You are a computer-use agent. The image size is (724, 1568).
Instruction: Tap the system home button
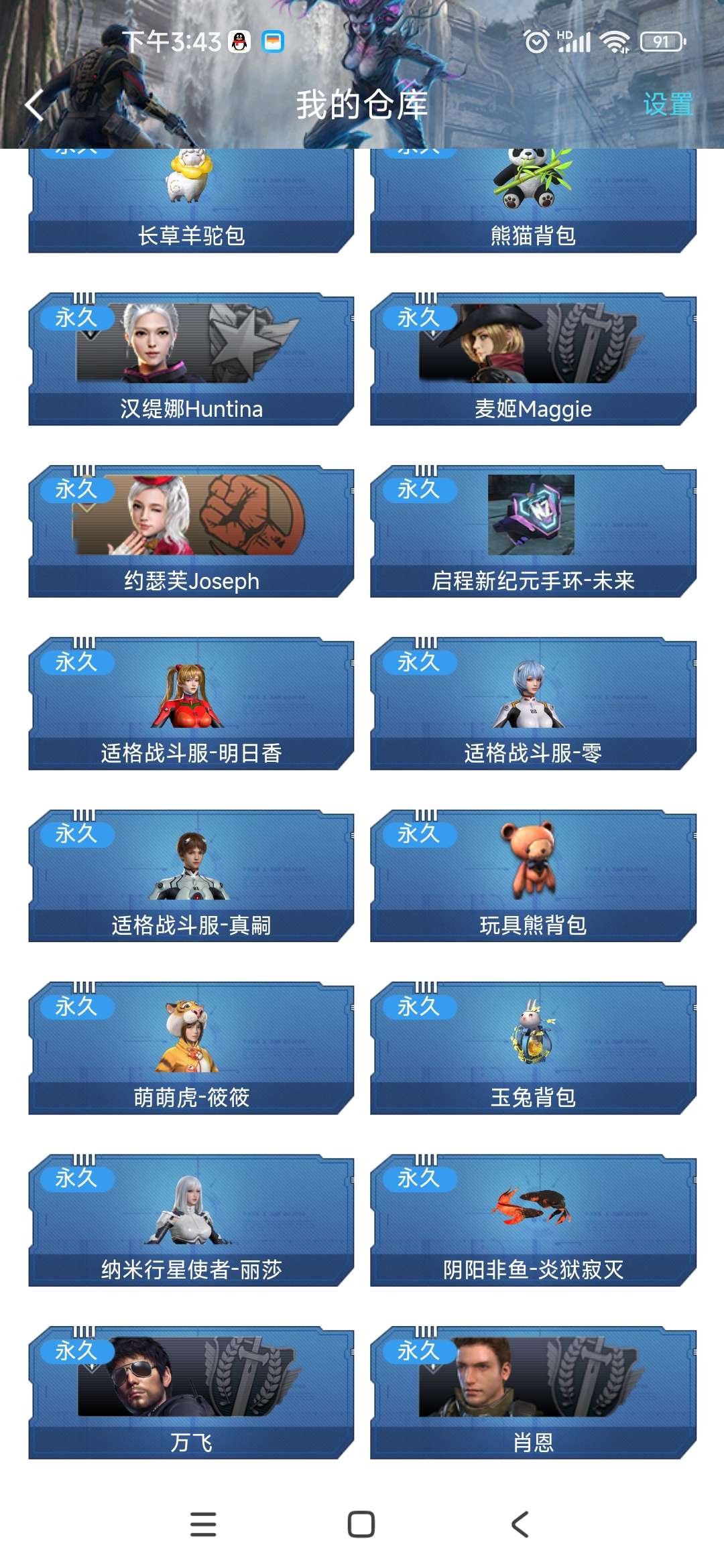pyautogui.click(x=361, y=1524)
